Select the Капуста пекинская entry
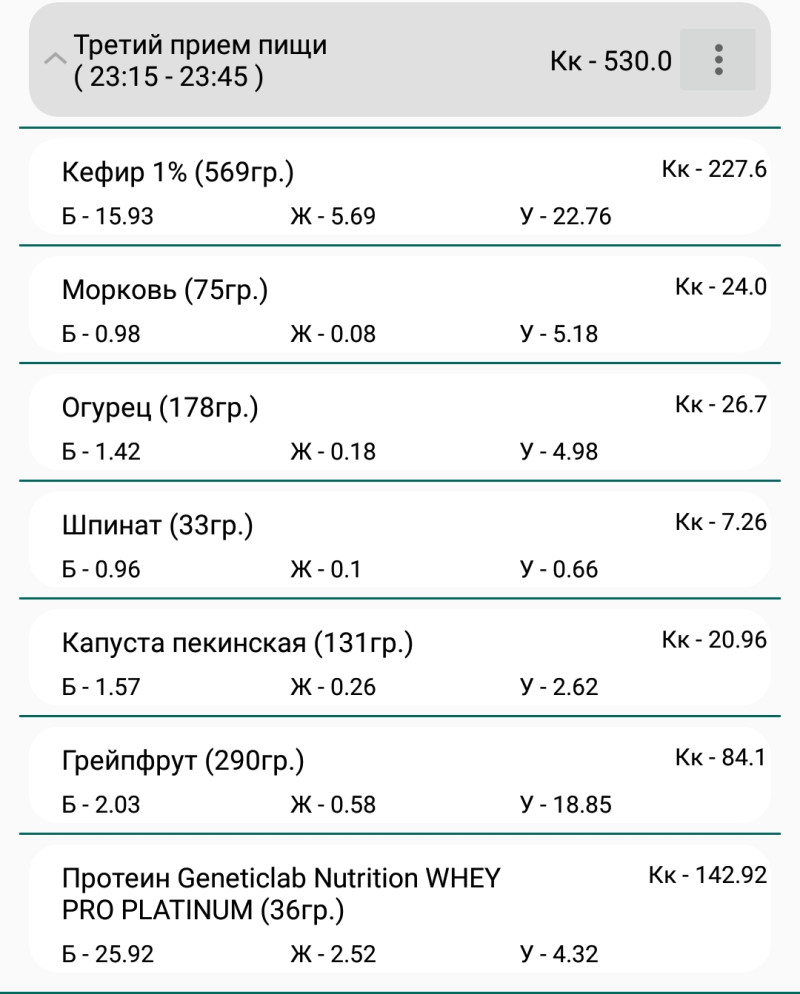The width and height of the screenshot is (800, 994). (400, 658)
